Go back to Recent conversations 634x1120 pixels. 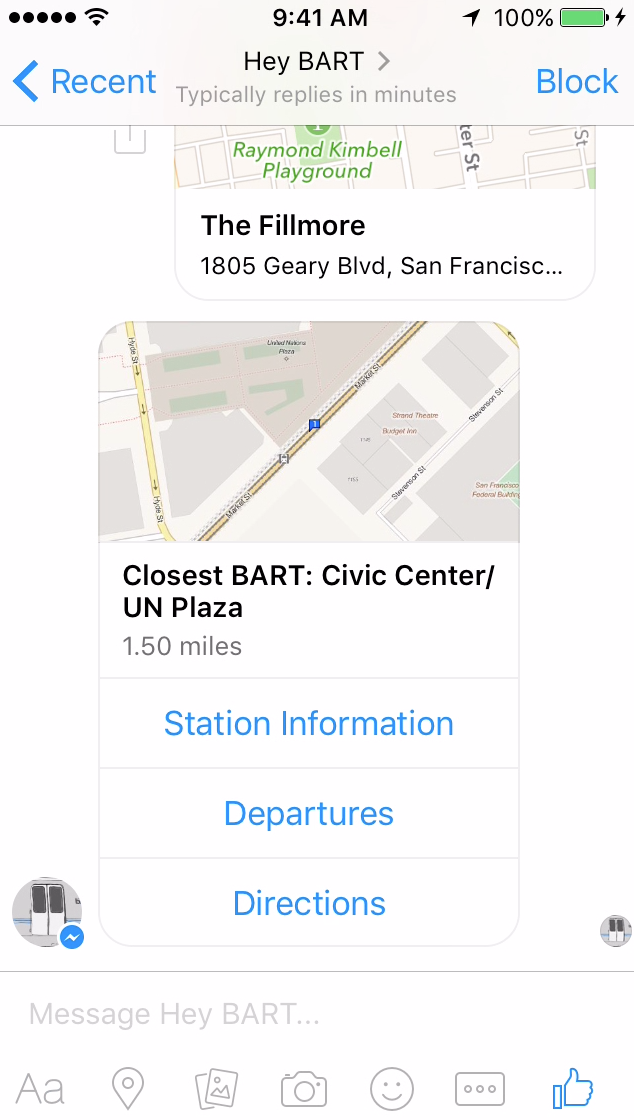(85, 82)
